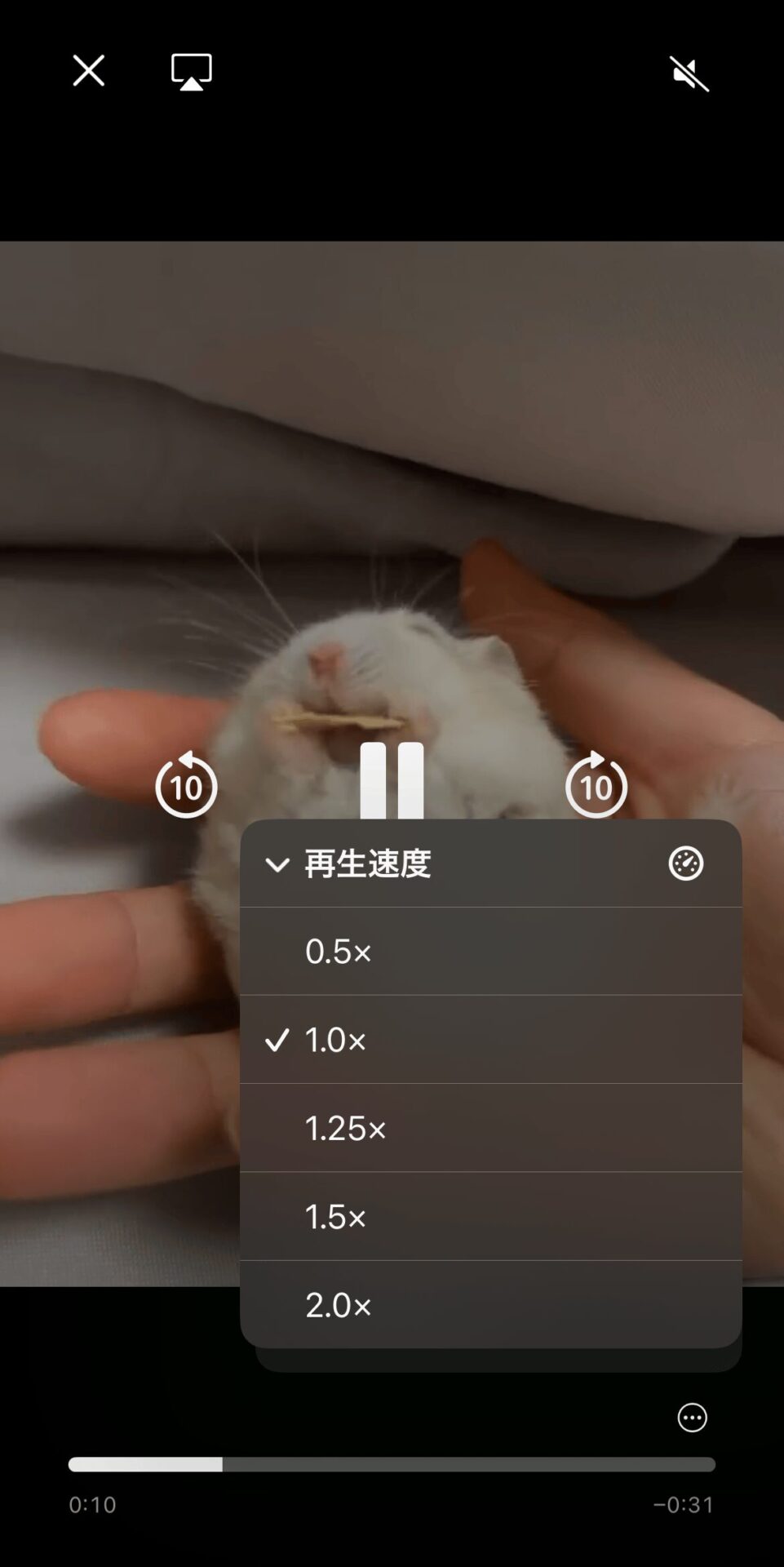Set playback speed to 0.5×
Viewport: 784px width, 1567px height.
[489, 952]
